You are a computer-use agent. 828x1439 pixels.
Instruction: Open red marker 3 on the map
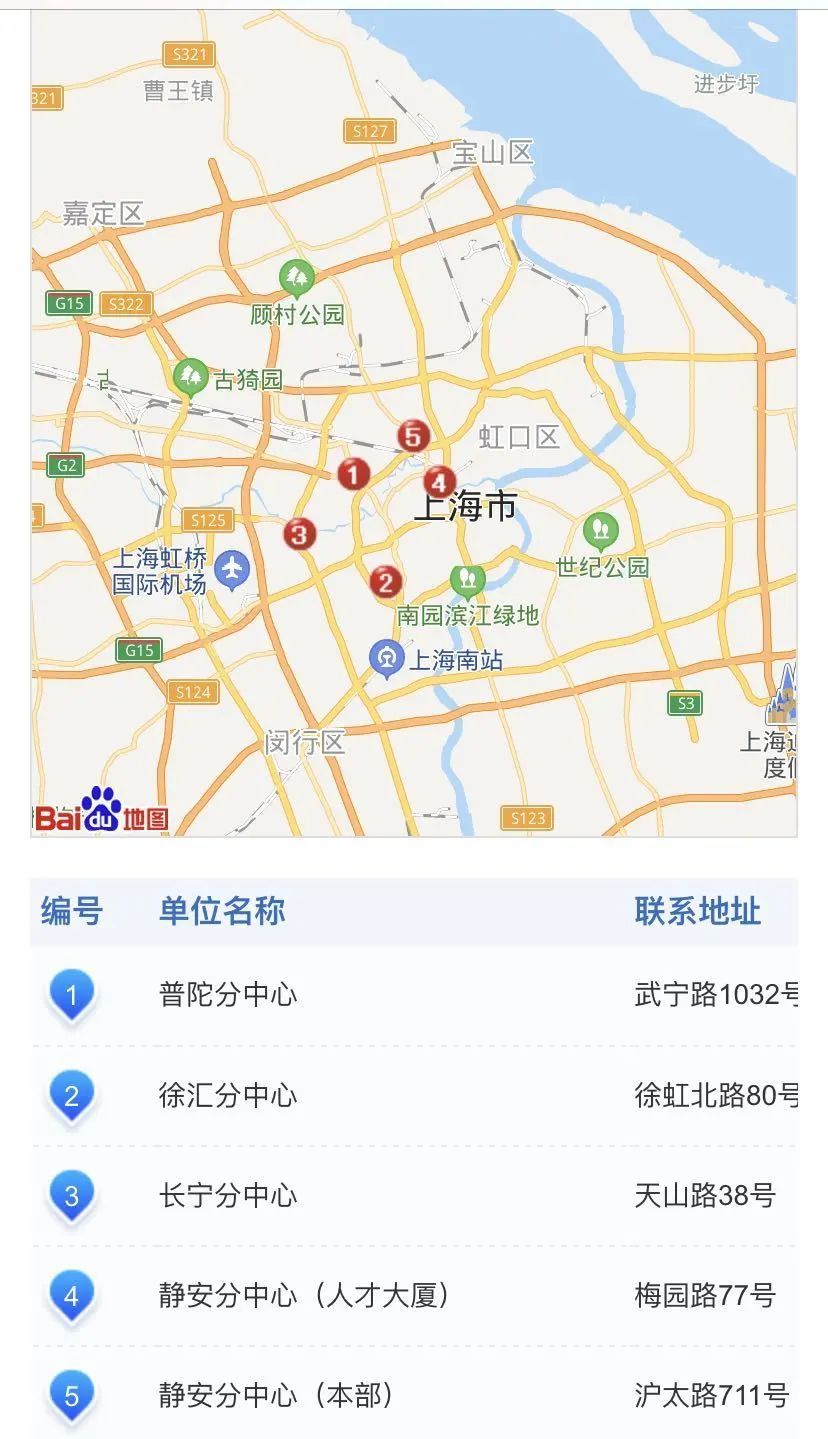pyautogui.click(x=299, y=533)
